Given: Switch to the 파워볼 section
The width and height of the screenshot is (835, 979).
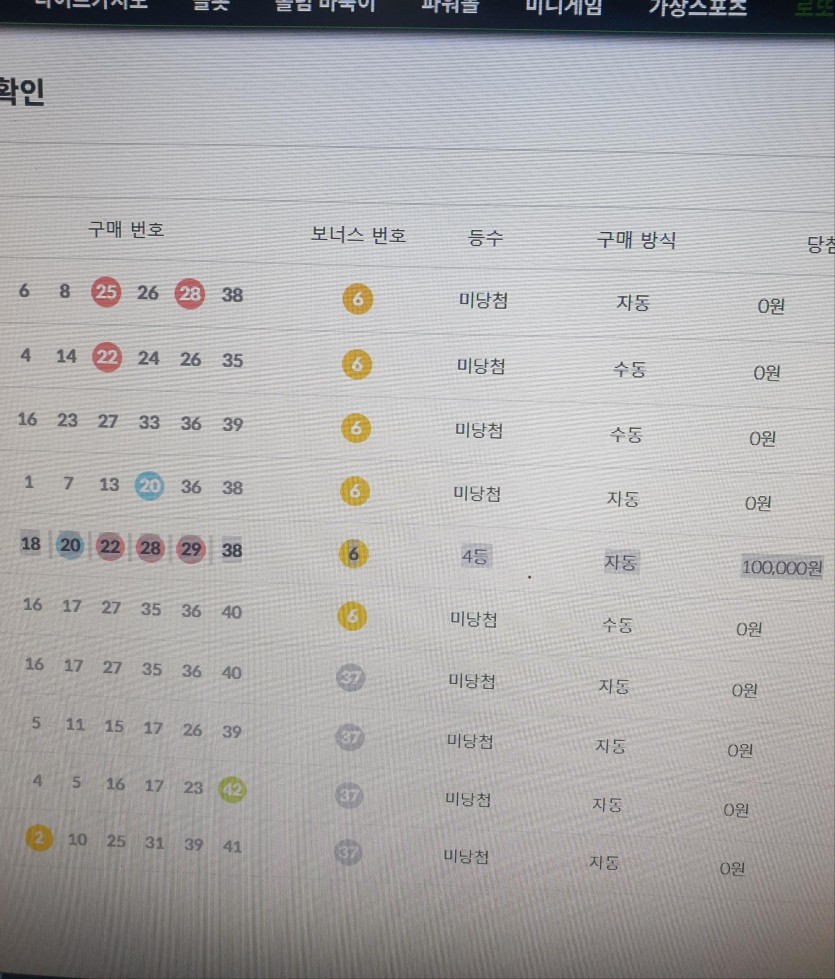Looking at the screenshot, I should (x=450, y=6).
